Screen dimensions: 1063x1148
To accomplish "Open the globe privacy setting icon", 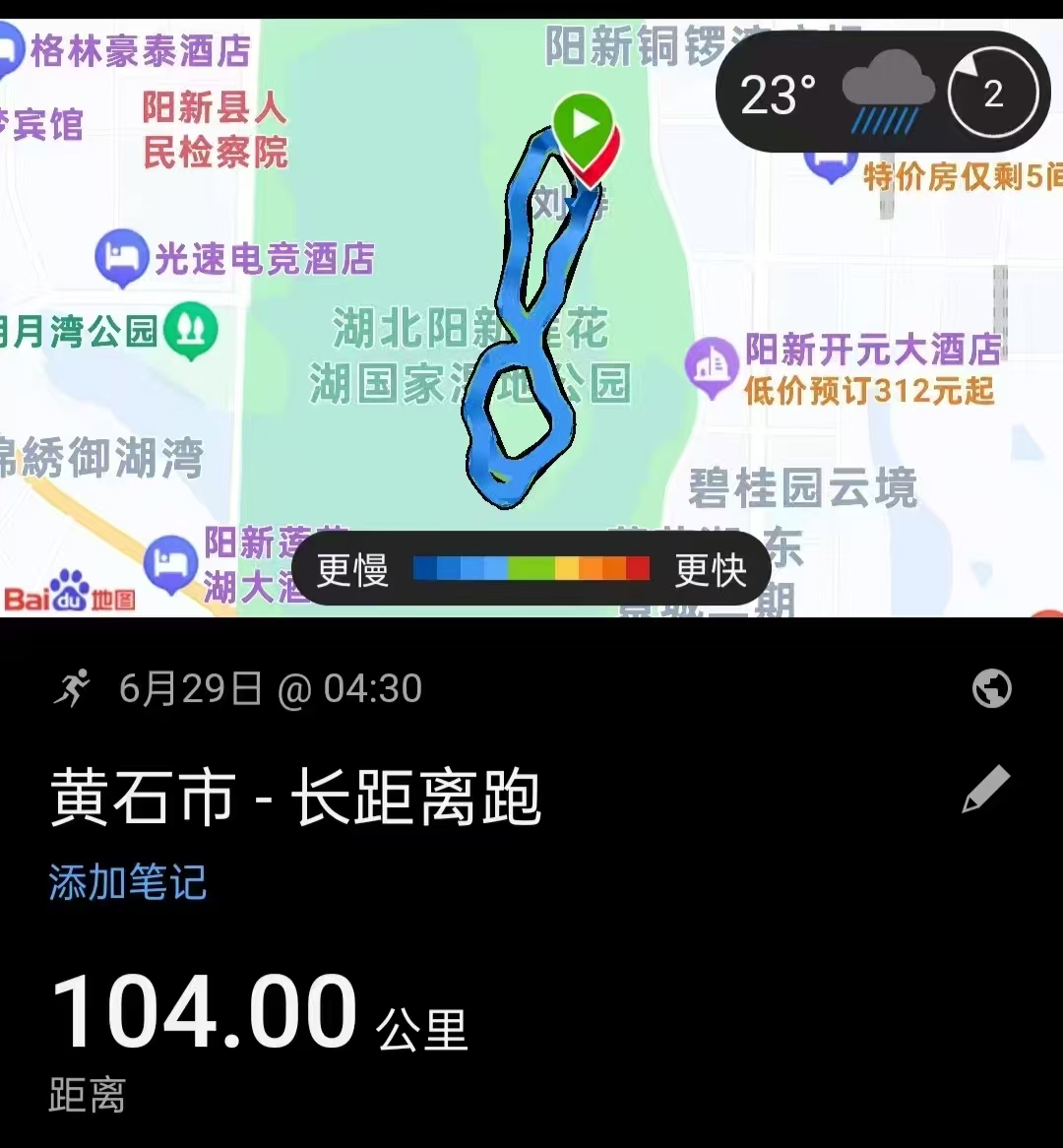I will click(991, 688).
